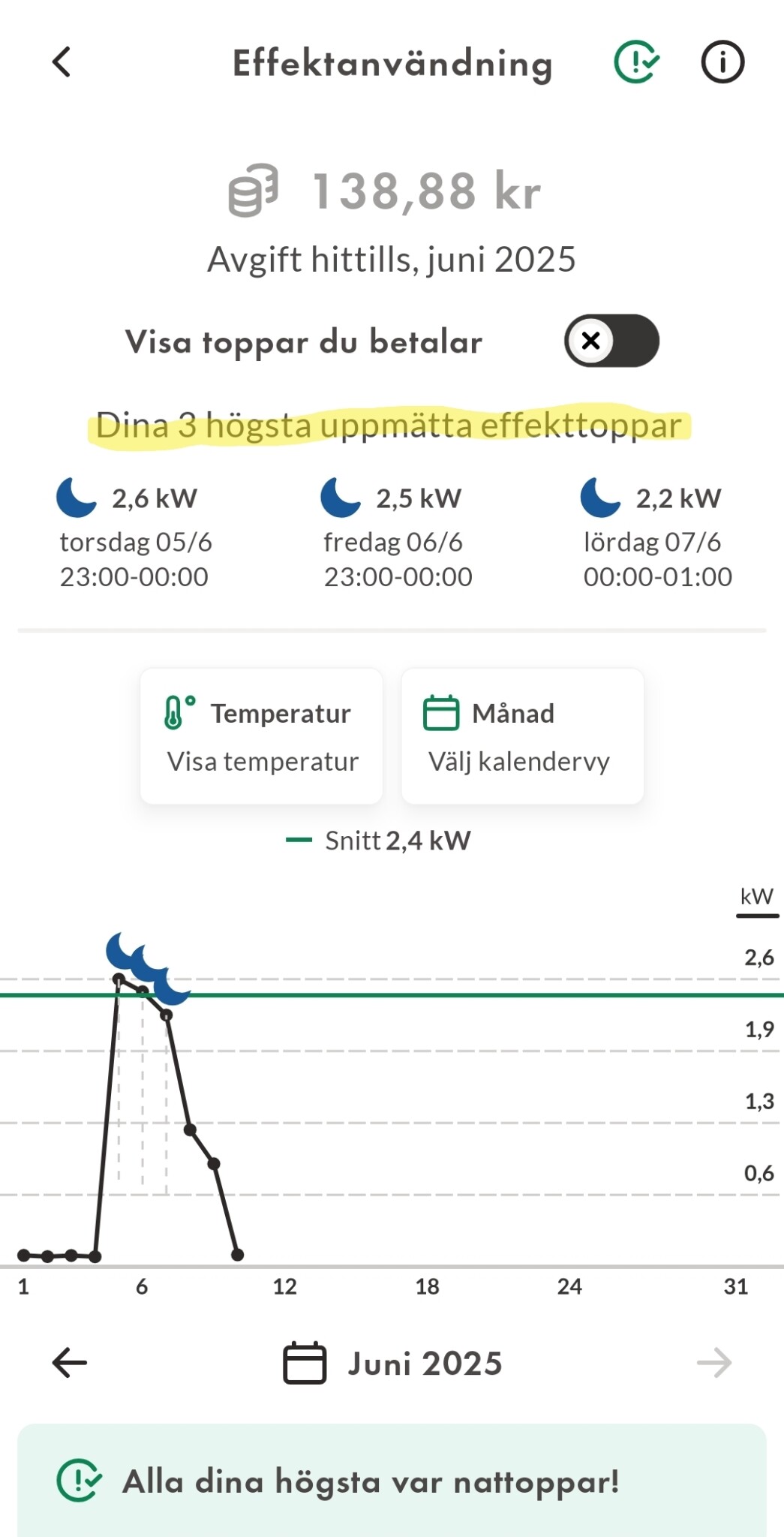Select the 2,6 kW peak point in chart
Image resolution: width=784 pixels, height=1537 pixels.
click(x=119, y=979)
